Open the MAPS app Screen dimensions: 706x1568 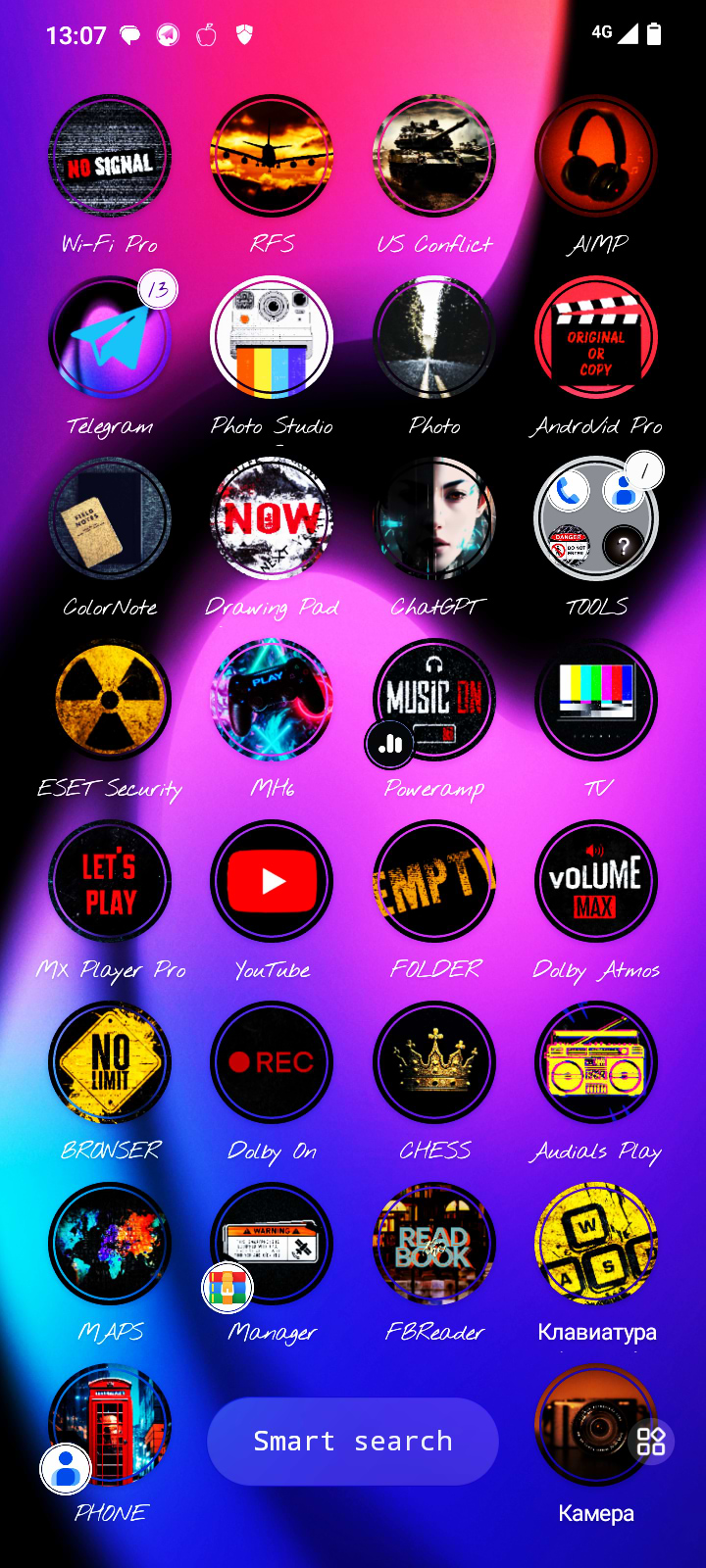tap(110, 1245)
